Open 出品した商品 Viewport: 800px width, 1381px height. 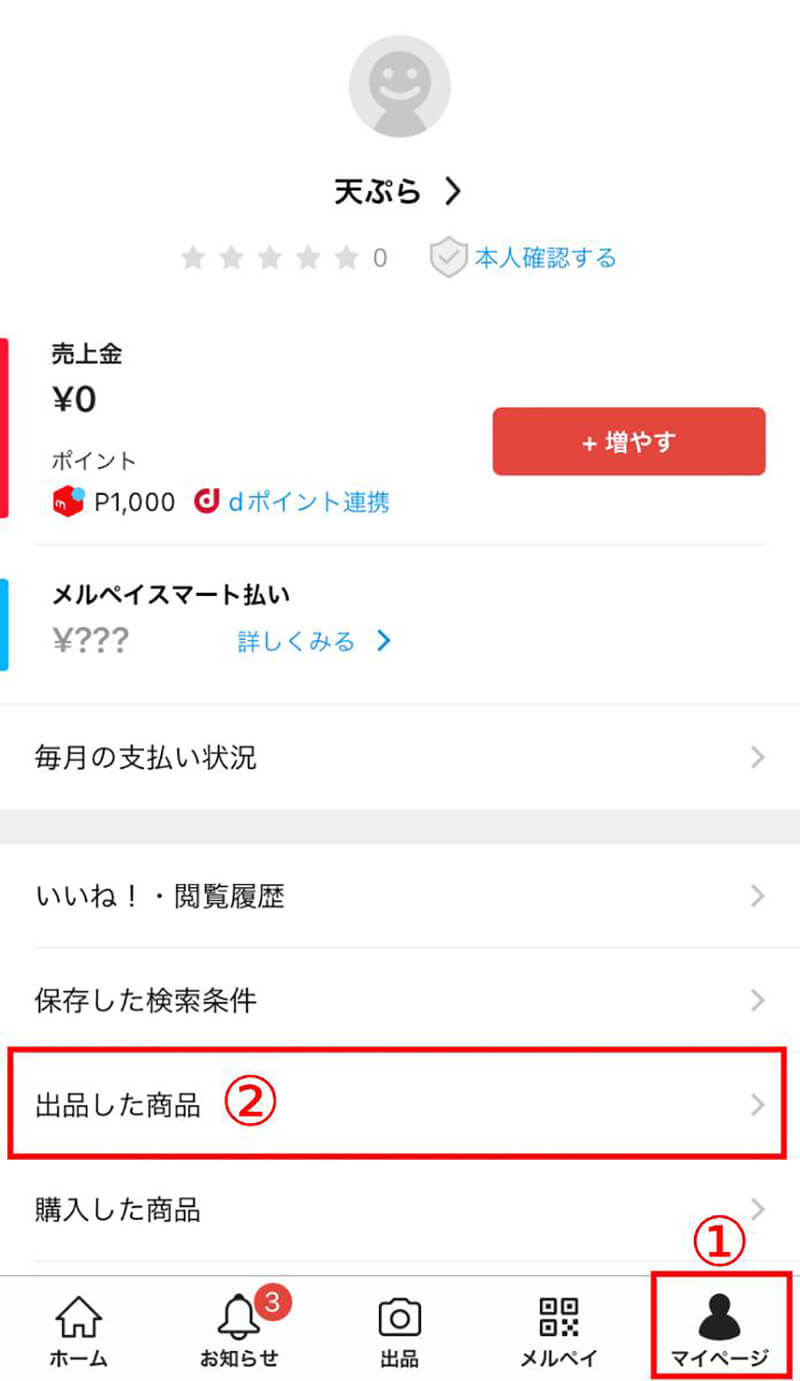tap(400, 1105)
